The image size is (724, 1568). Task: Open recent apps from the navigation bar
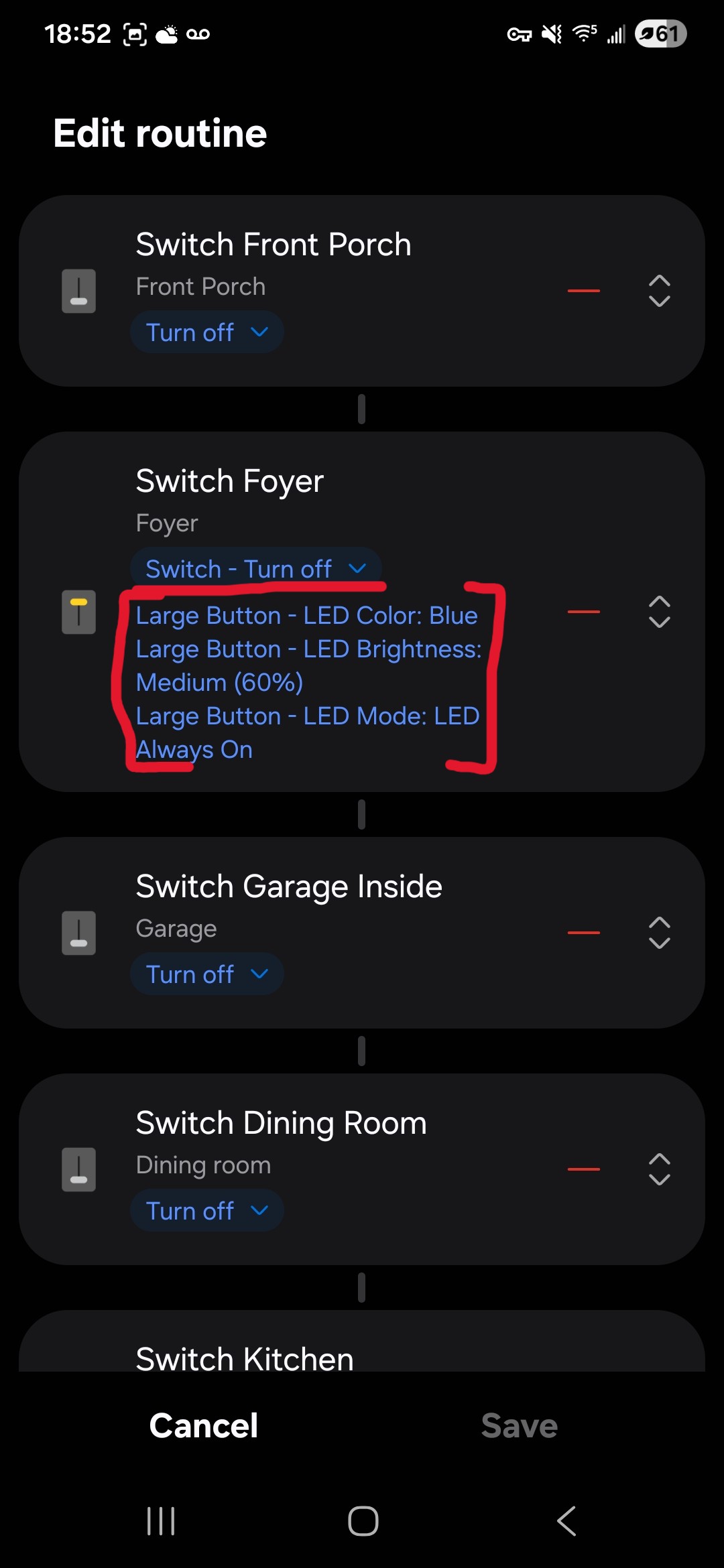coord(161,1520)
